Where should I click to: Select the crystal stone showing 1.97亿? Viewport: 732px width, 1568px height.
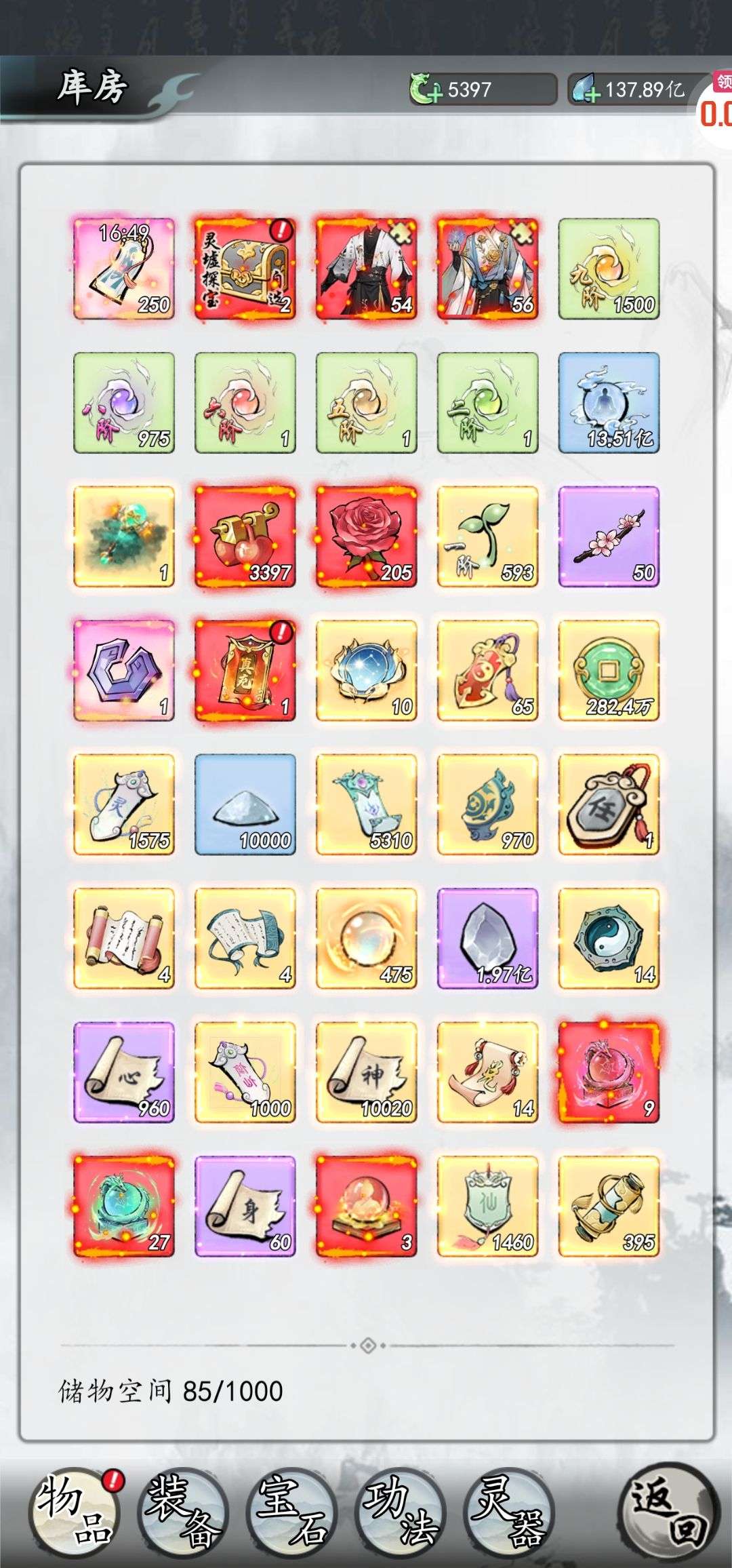point(488,939)
